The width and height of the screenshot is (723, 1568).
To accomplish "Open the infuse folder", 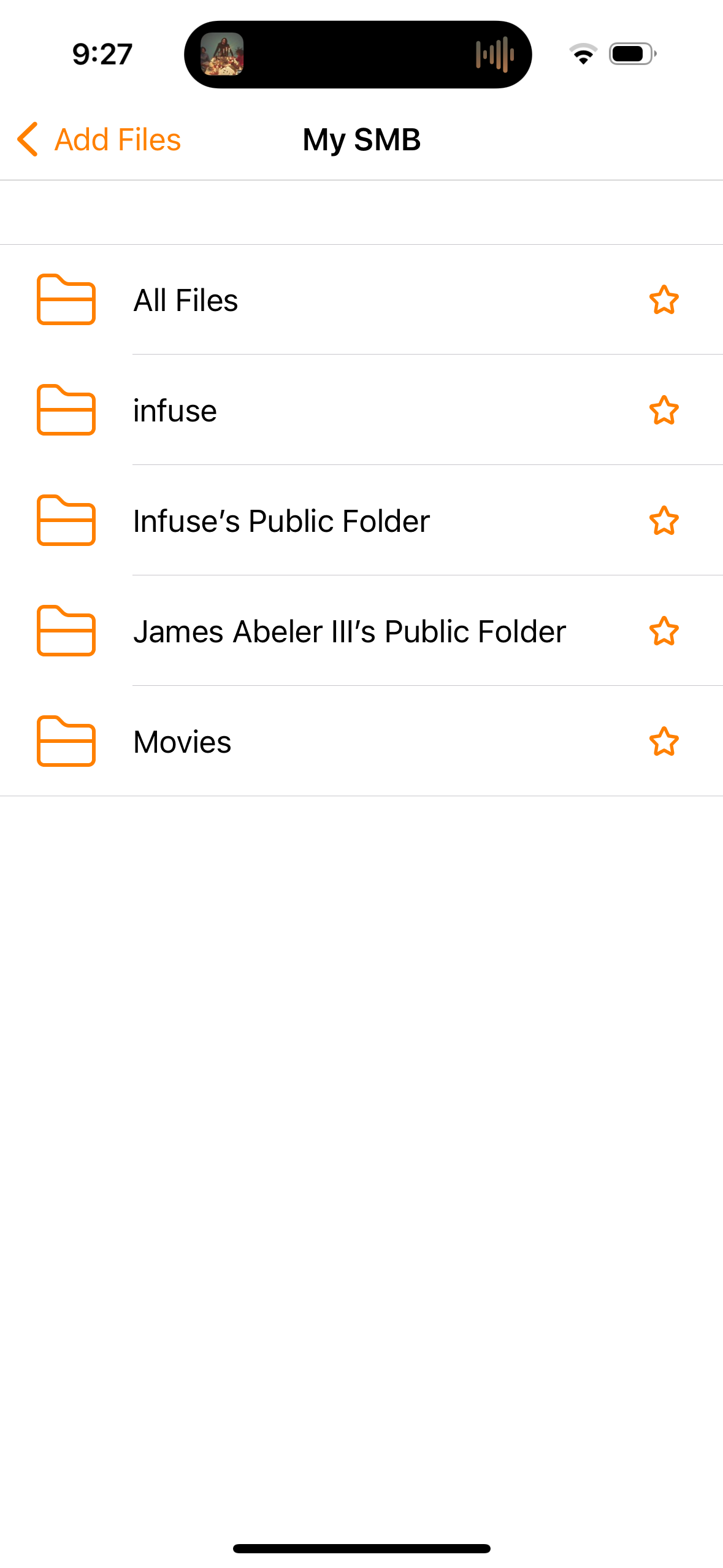I will coord(175,410).
